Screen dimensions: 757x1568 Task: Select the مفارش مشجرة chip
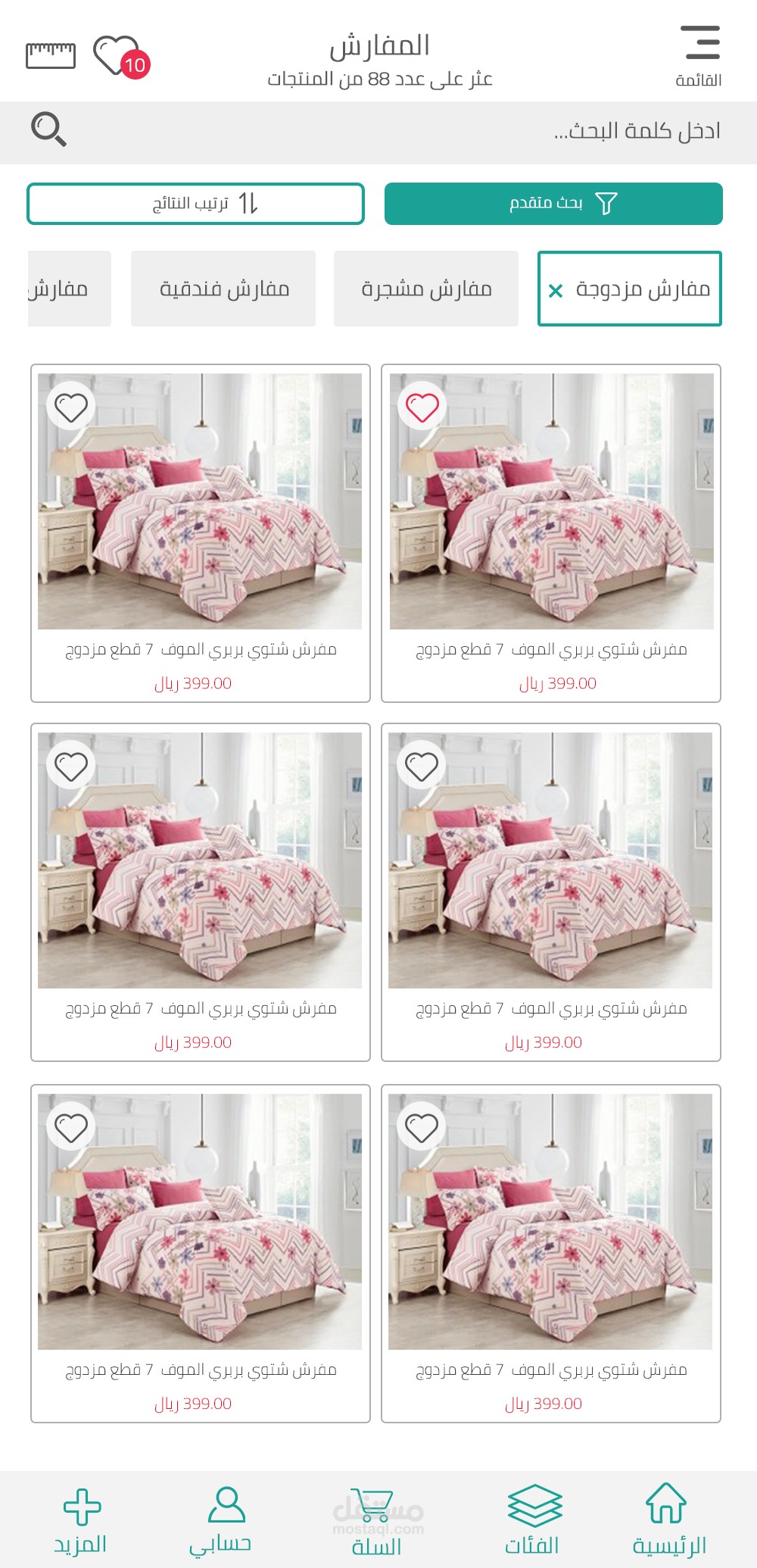point(426,289)
